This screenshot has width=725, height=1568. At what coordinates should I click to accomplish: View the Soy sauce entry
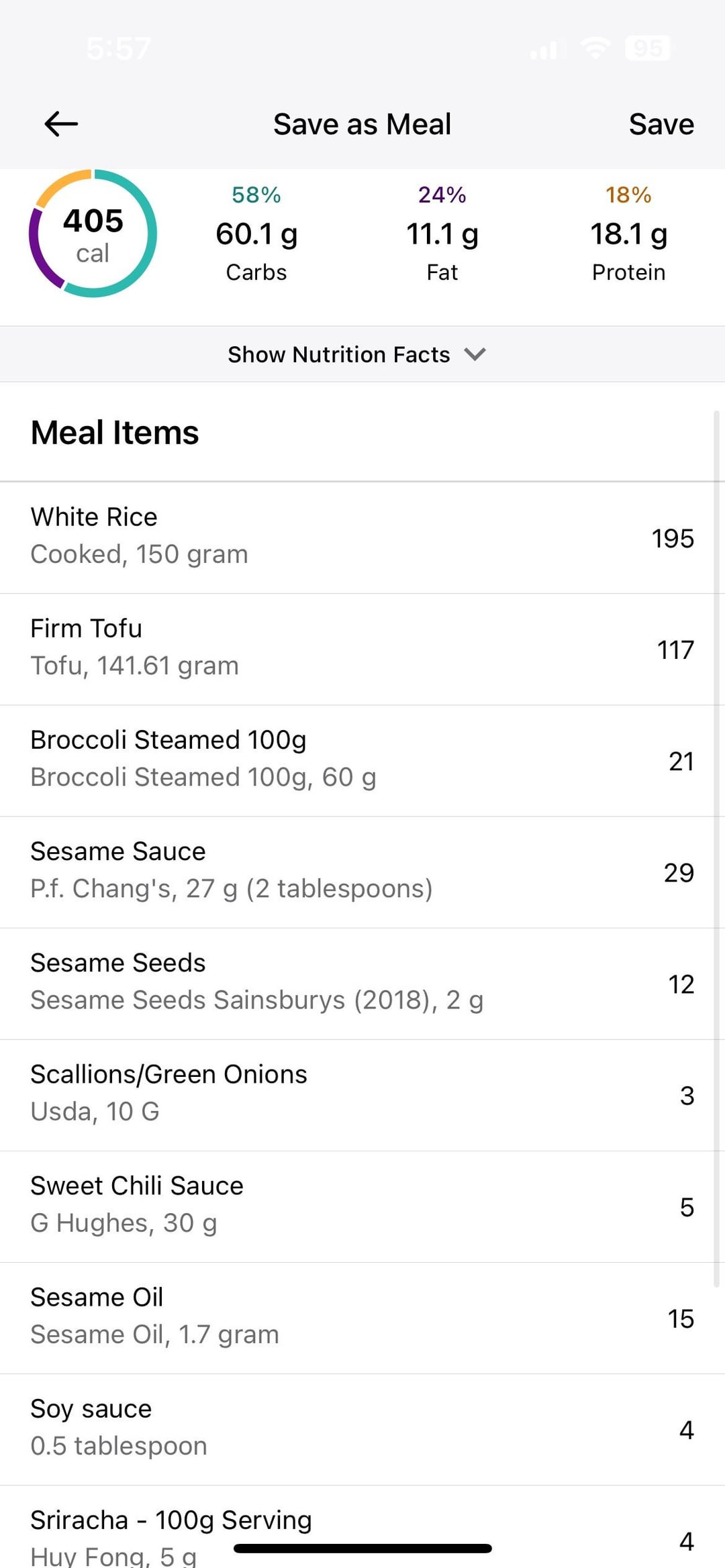click(362, 1428)
